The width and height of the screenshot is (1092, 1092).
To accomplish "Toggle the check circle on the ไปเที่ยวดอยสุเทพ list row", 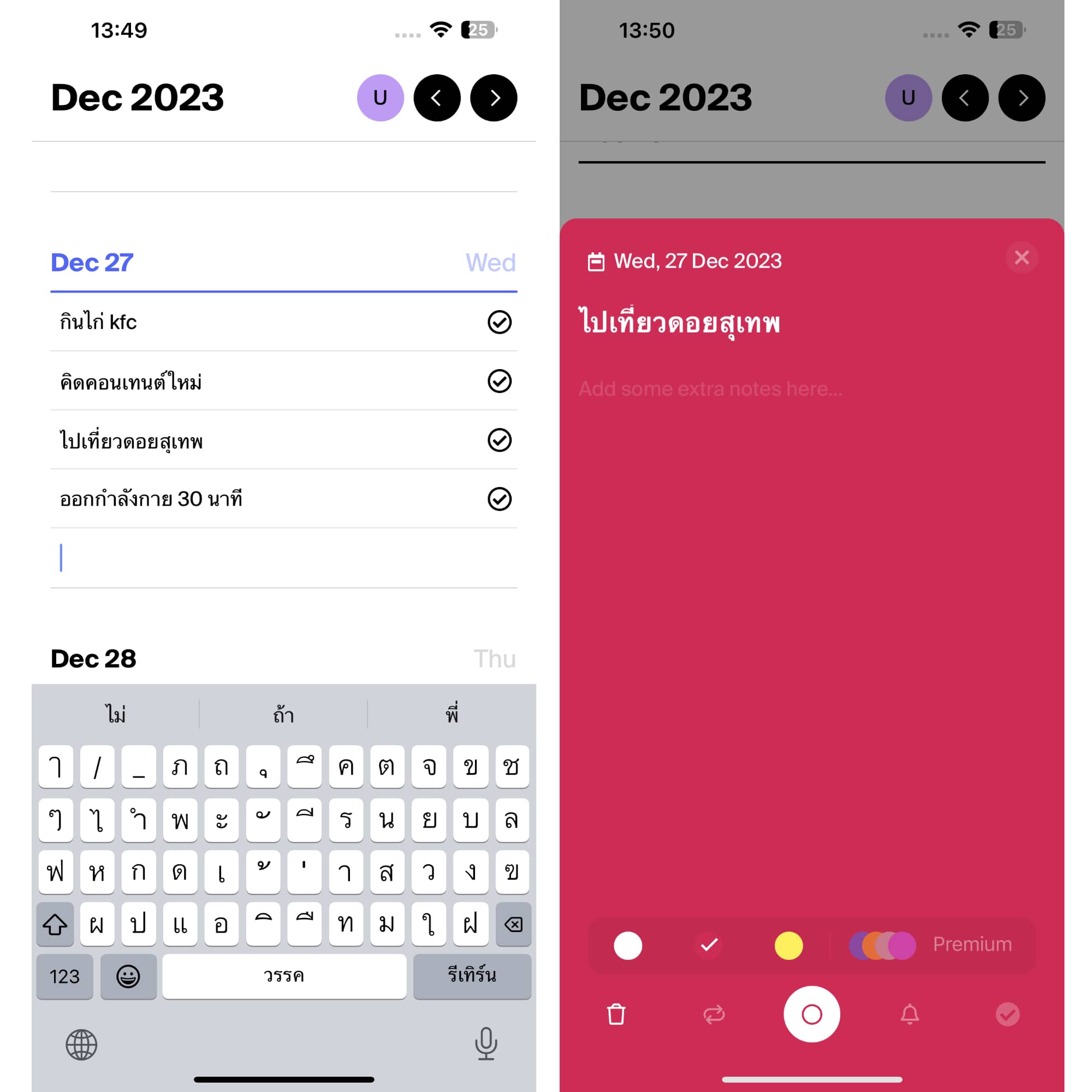I will tap(499, 440).
